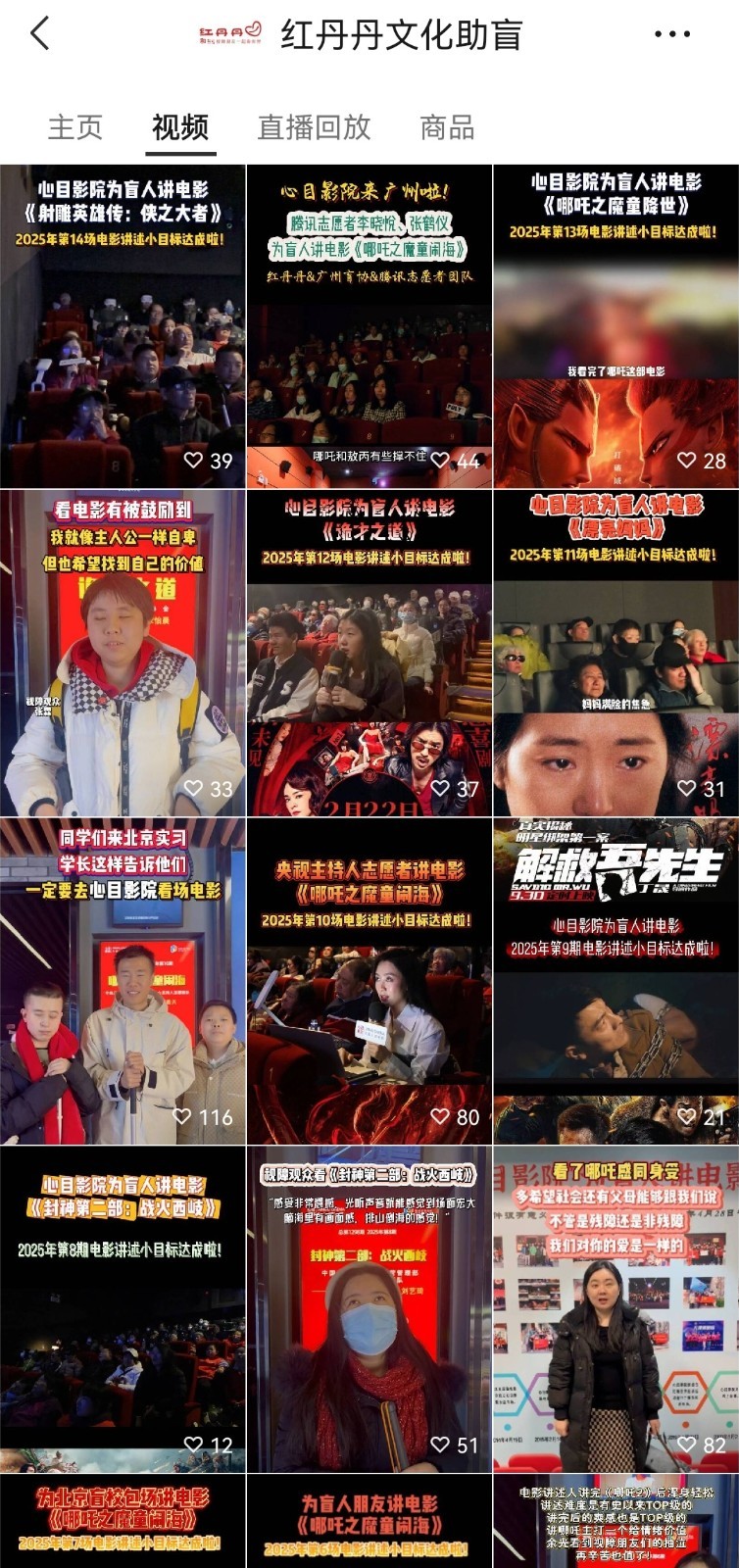Play the 视障观众看封神第二部 video

[369, 1309]
